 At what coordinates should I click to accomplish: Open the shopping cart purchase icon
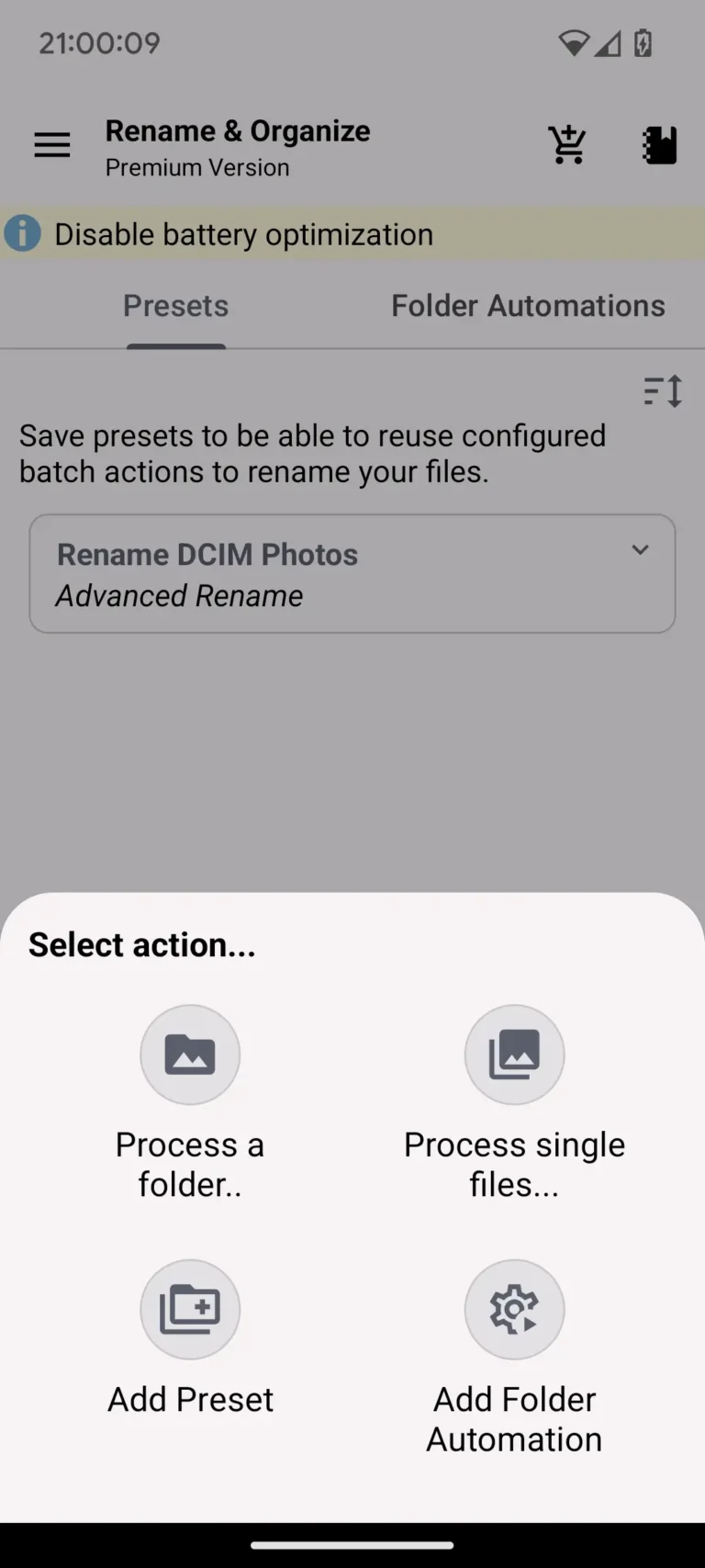567,144
